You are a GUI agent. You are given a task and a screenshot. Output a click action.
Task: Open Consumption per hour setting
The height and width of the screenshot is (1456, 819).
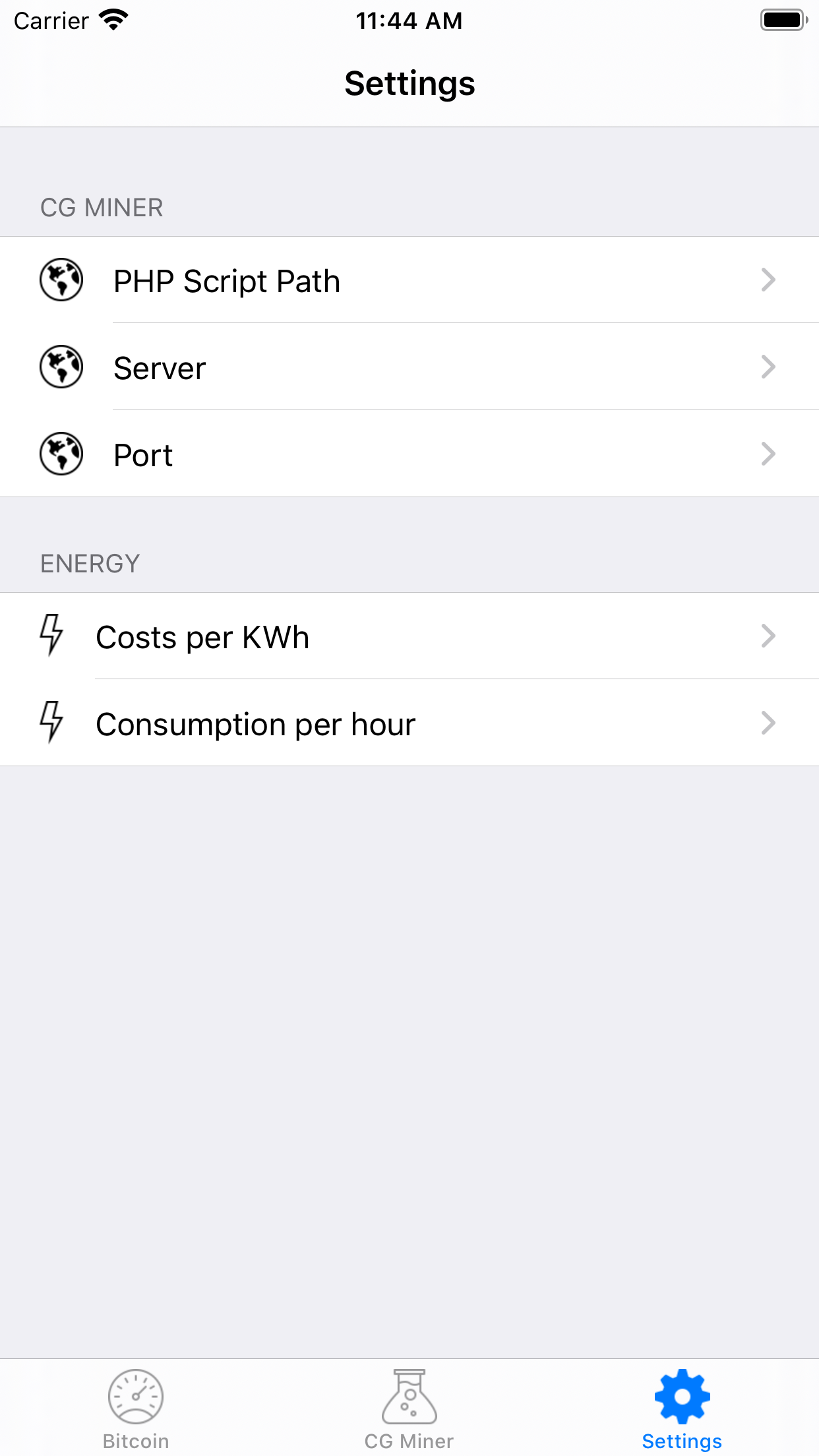tap(409, 723)
